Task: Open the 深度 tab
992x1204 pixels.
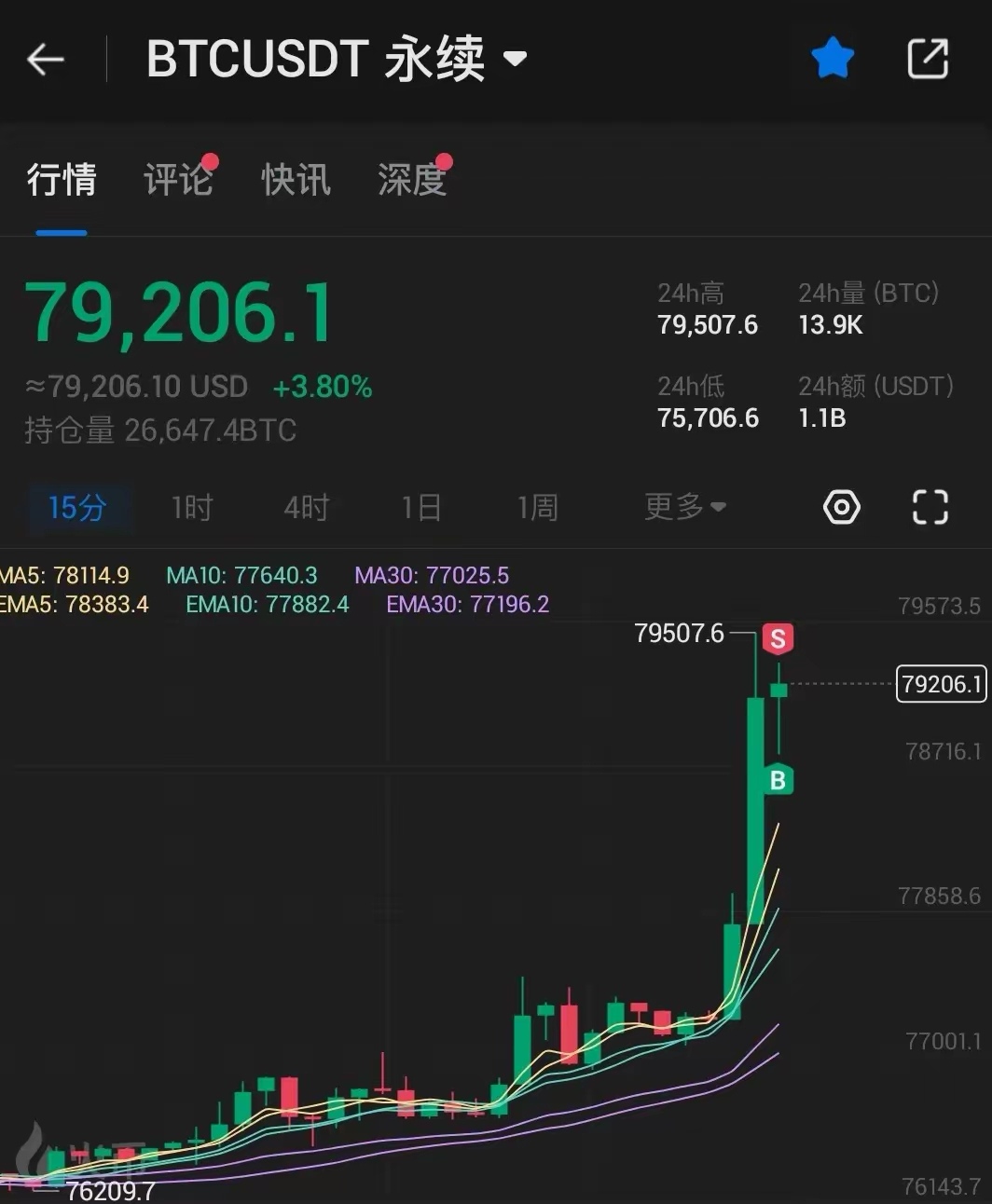Action: point(411,181)
